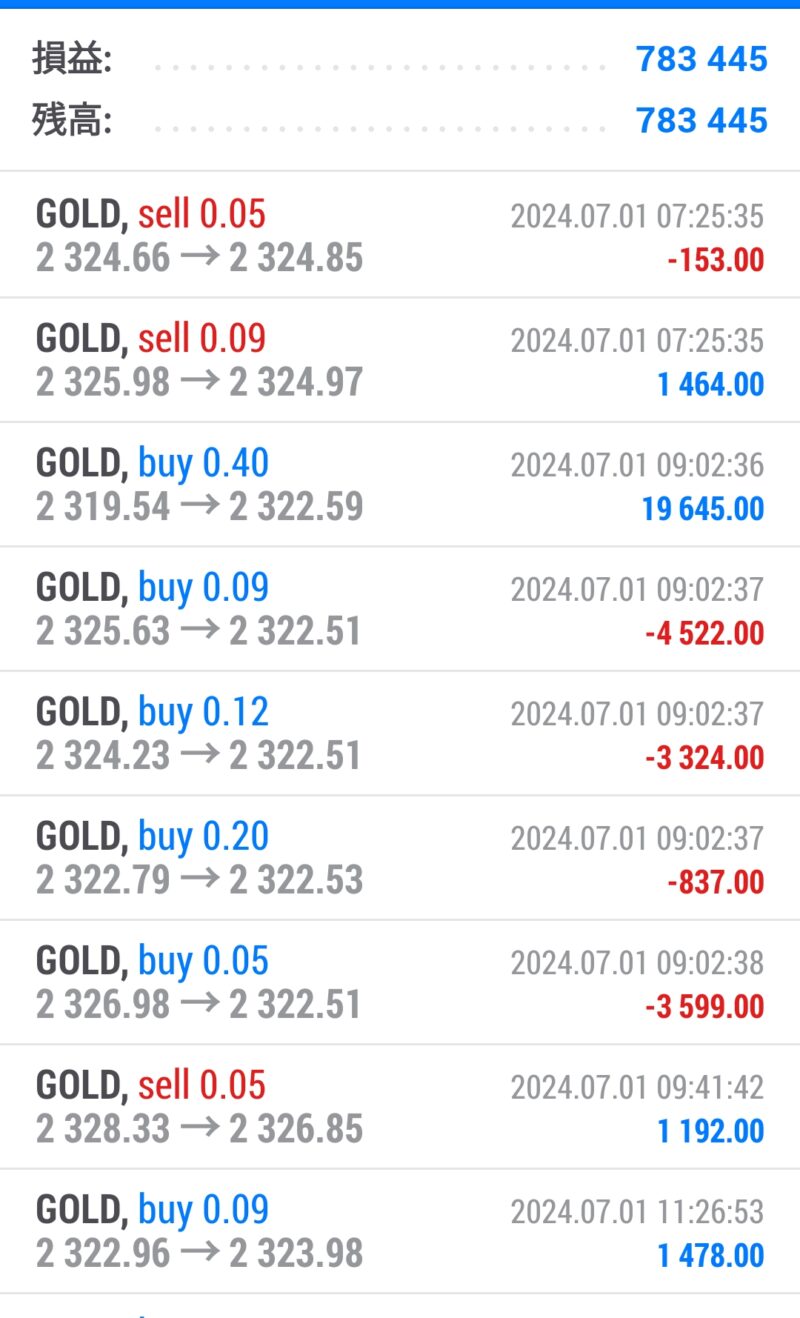800x1318 pixels.
Task: Expand the GOLD sell 0.05 trade showing -153.00
Action: tap(400, 235)
